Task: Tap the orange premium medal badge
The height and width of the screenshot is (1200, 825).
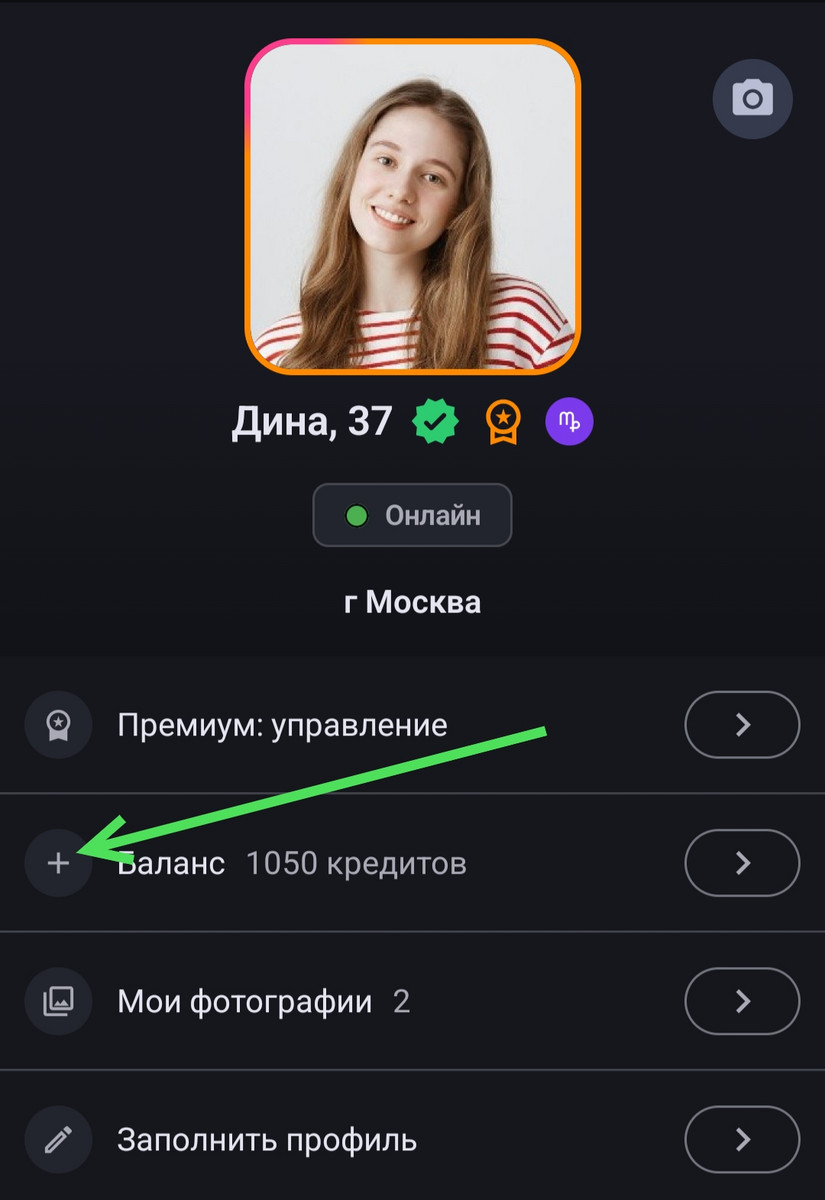Action: [x=502, y=422]
